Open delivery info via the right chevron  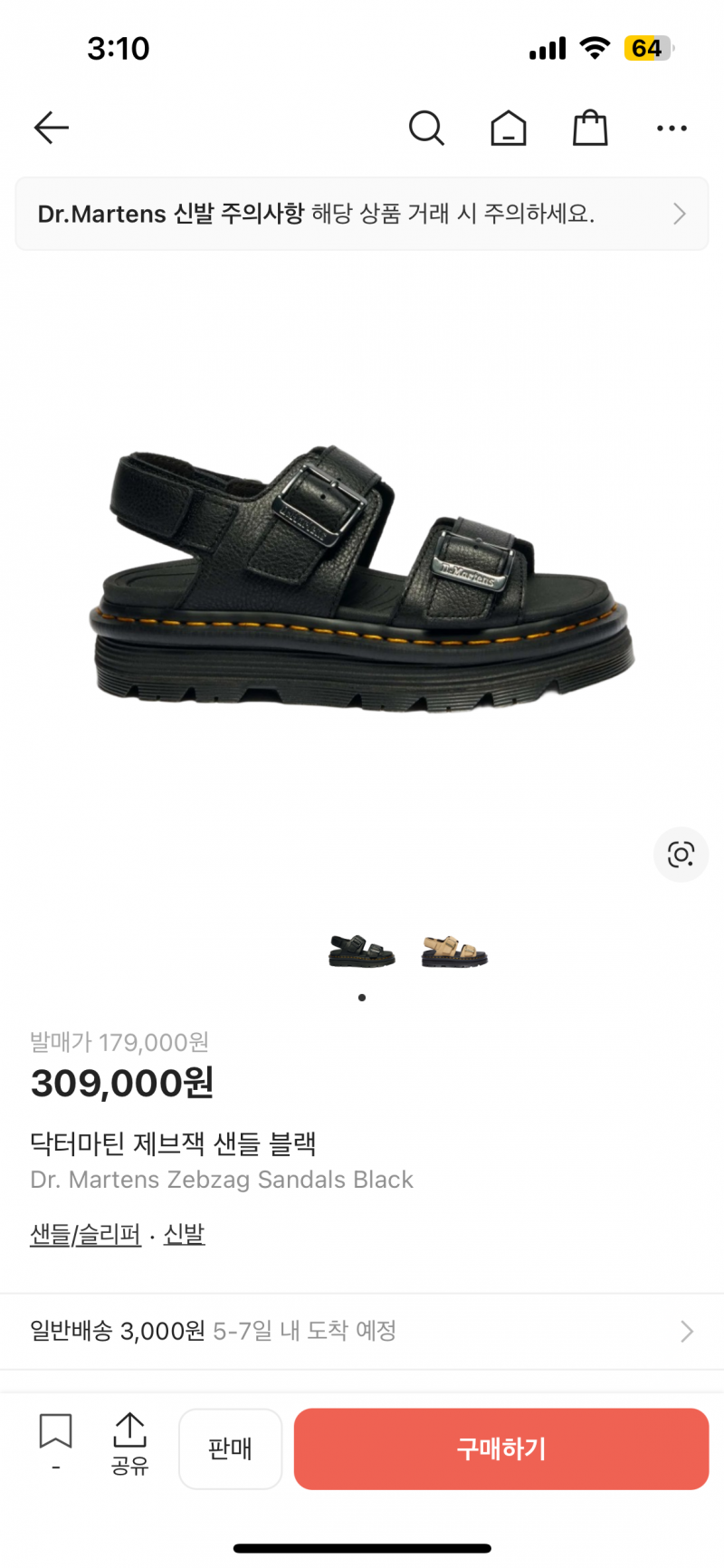coord(685,1331)
